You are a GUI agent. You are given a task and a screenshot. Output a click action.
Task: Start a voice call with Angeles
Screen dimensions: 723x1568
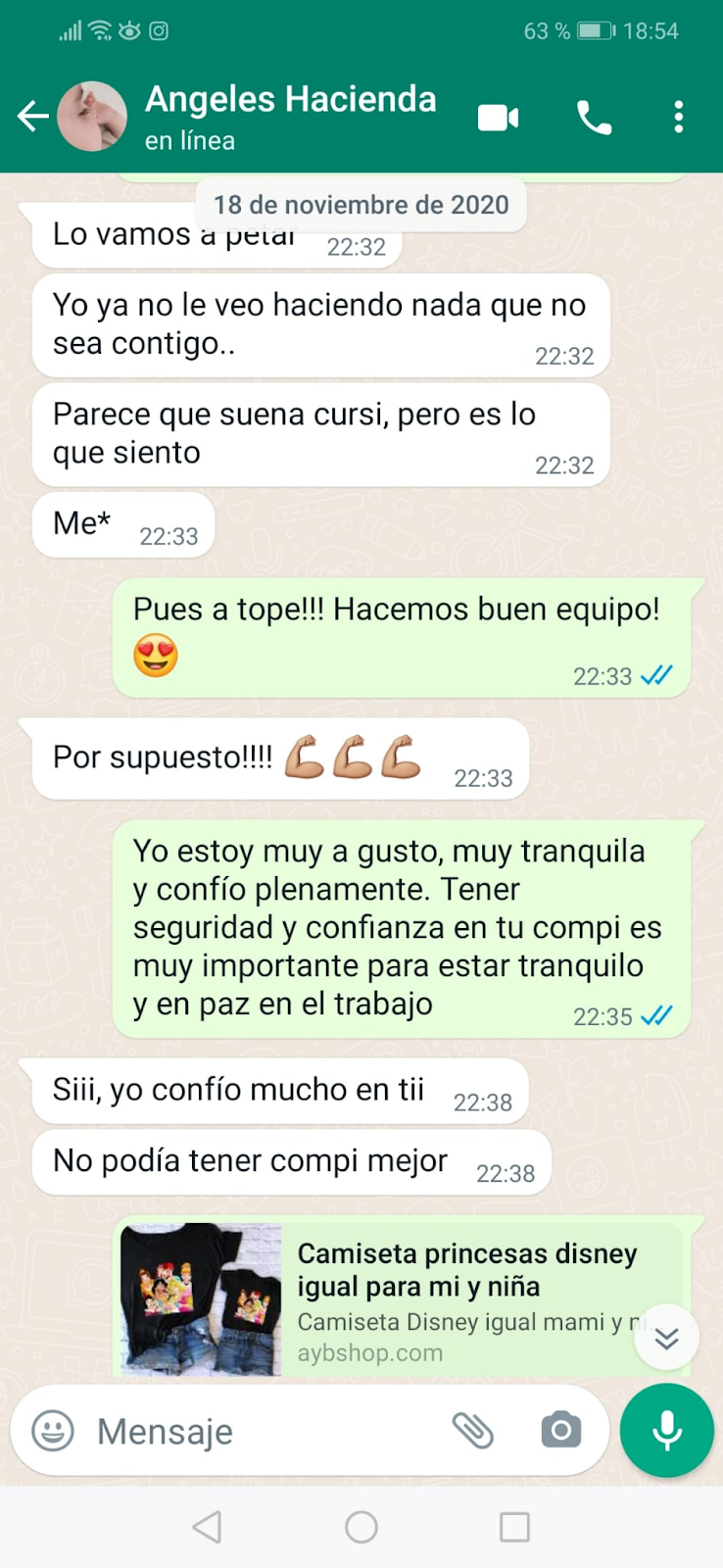point(594,118)
